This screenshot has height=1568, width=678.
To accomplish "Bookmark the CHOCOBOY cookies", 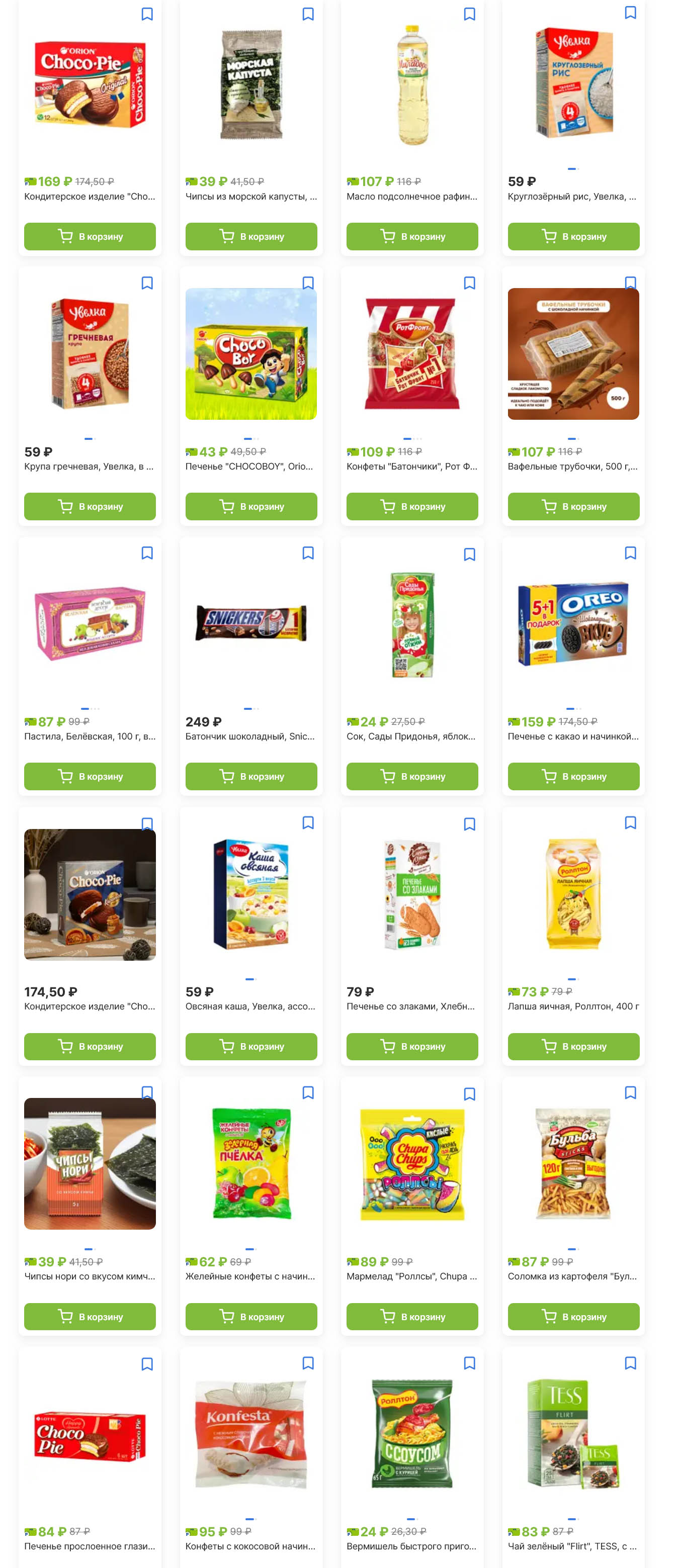I will coord(308,283).
